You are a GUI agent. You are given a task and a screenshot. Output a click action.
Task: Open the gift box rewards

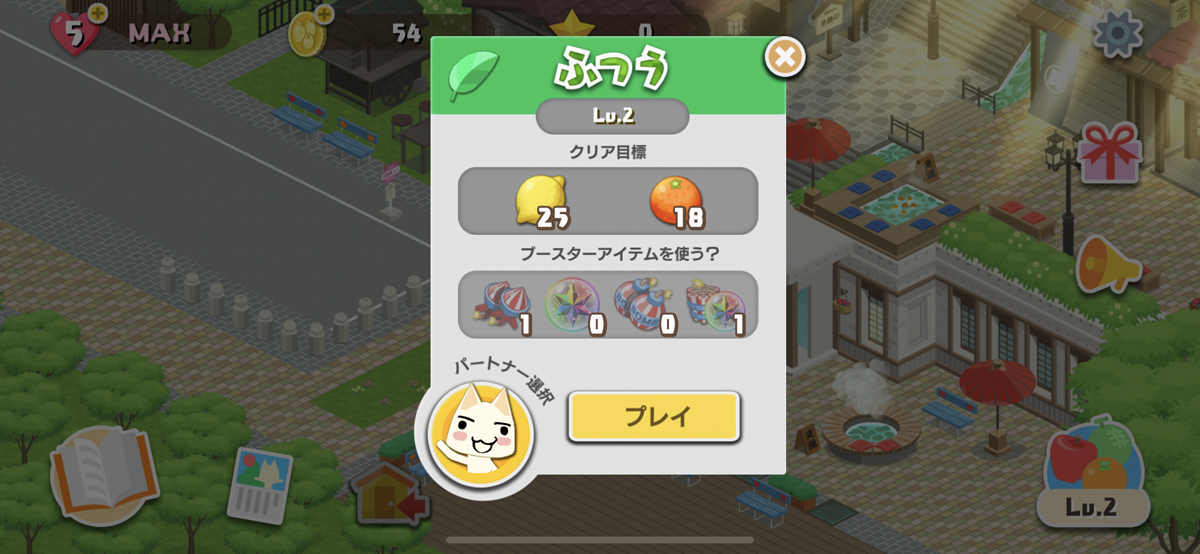click(1110, 153)
